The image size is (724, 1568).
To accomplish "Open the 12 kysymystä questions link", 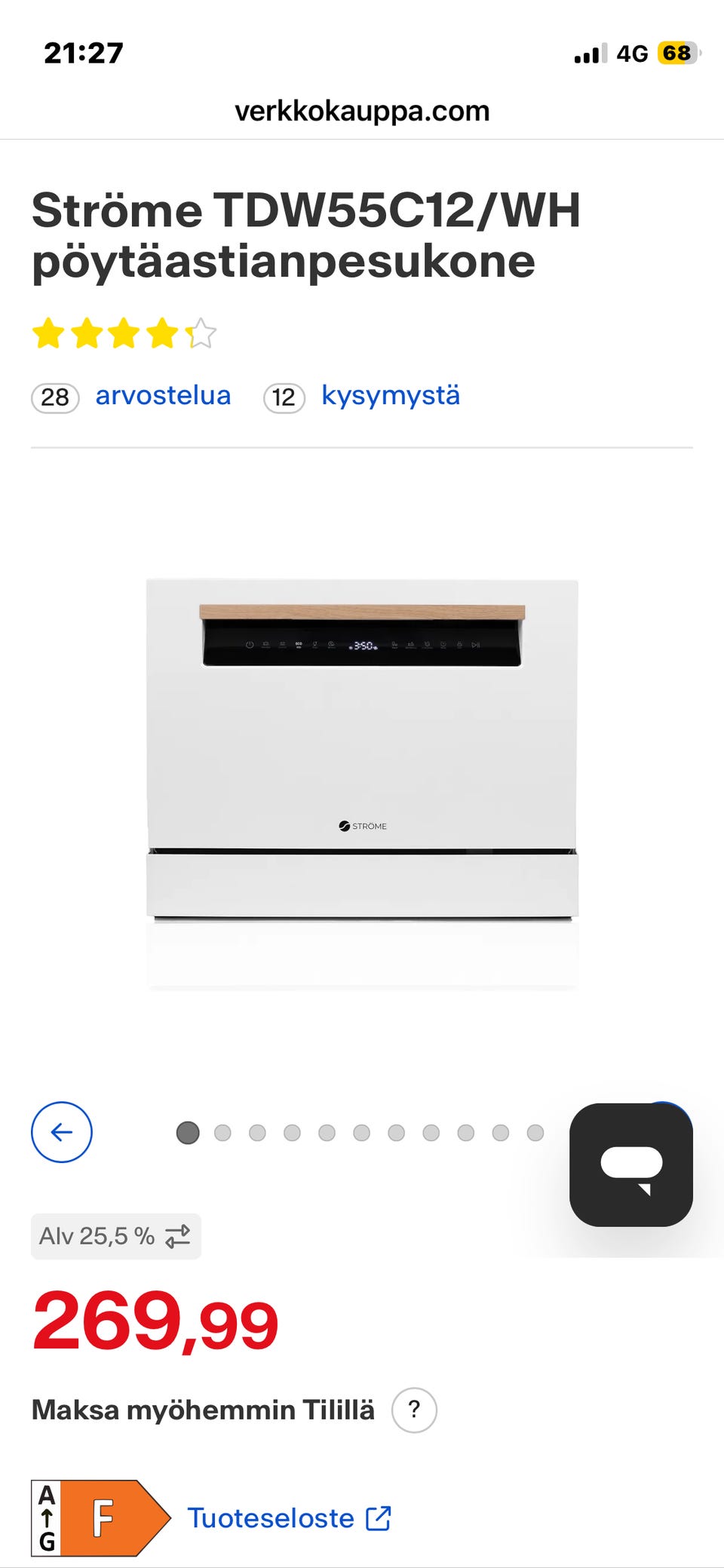I will 361,396.
